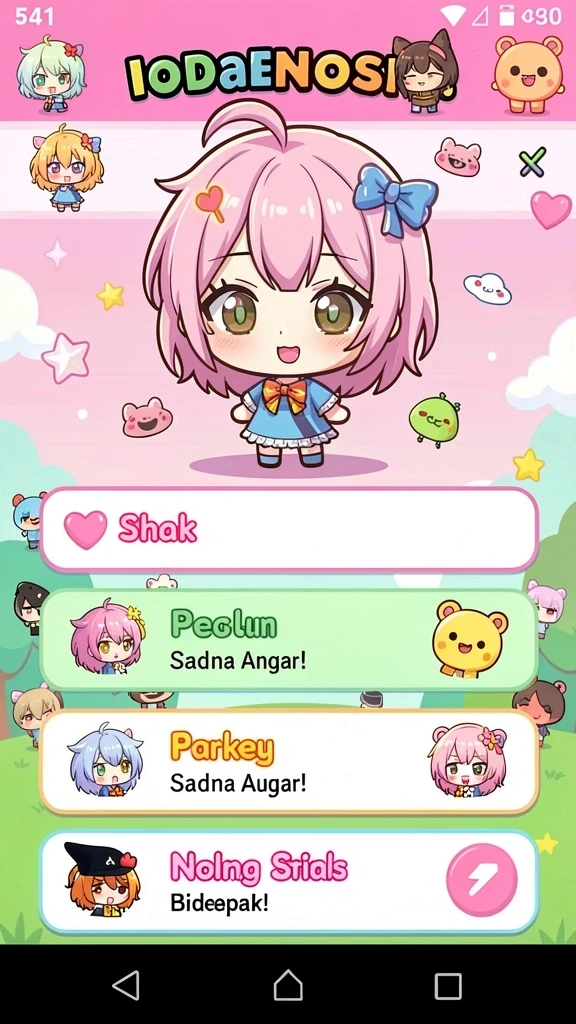This screenshot has width=576, height=1024.
Task: Tap the Shak heart button
Action: (289, 530)
